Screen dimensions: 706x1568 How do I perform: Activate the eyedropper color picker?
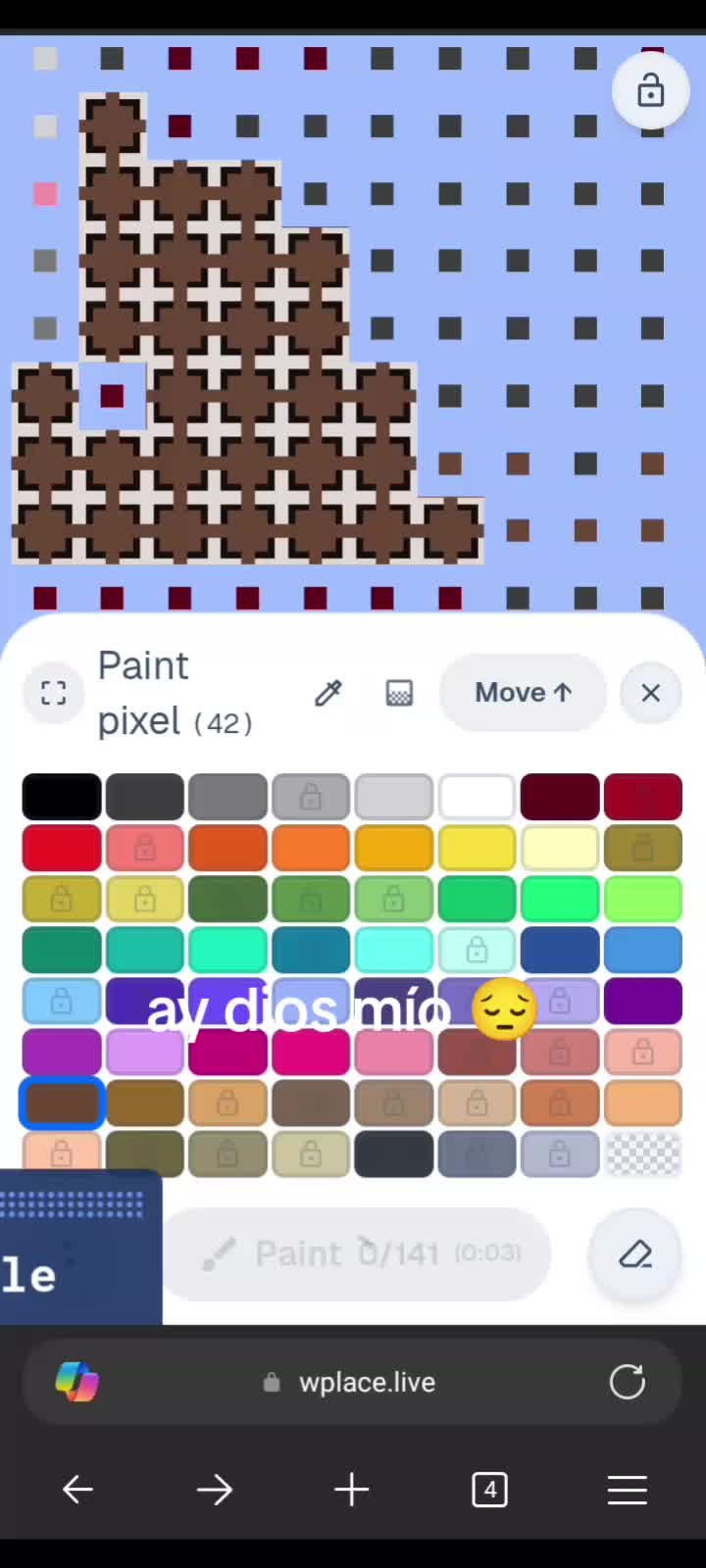[328, 693]
